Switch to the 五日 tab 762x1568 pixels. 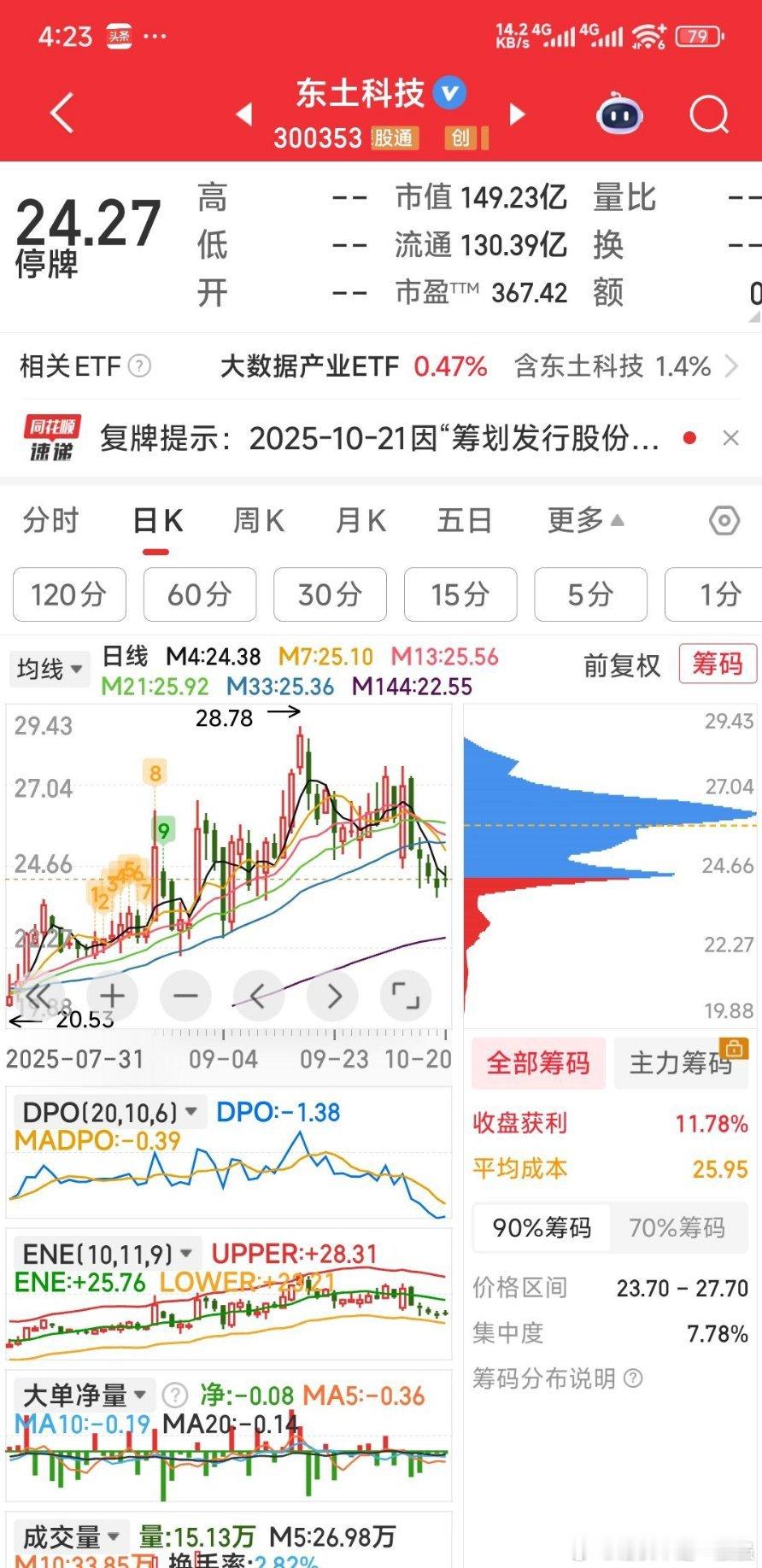coord(464,520)
